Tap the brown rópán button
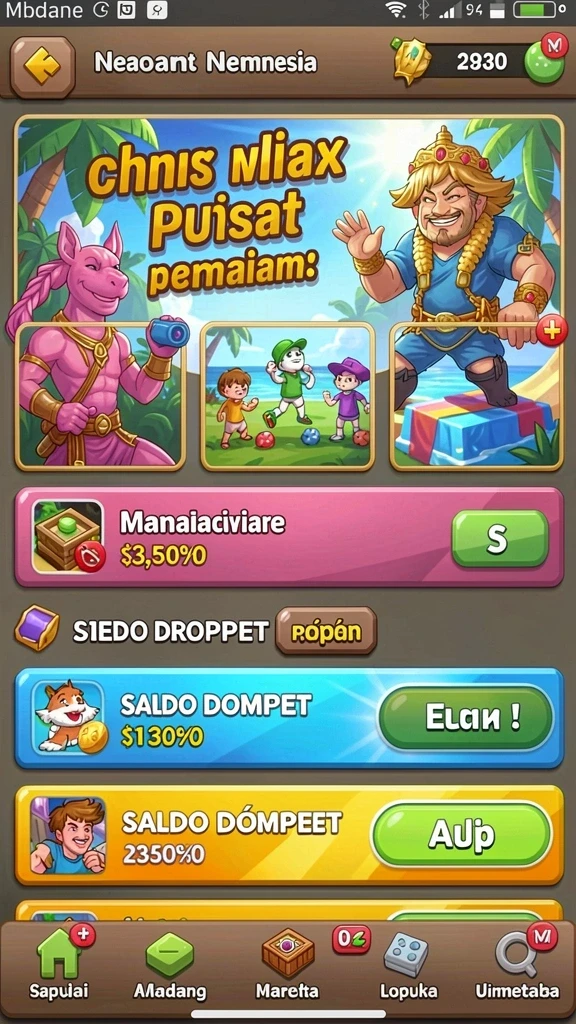This screenshot has height=1024, width=576. pos(327,631)
